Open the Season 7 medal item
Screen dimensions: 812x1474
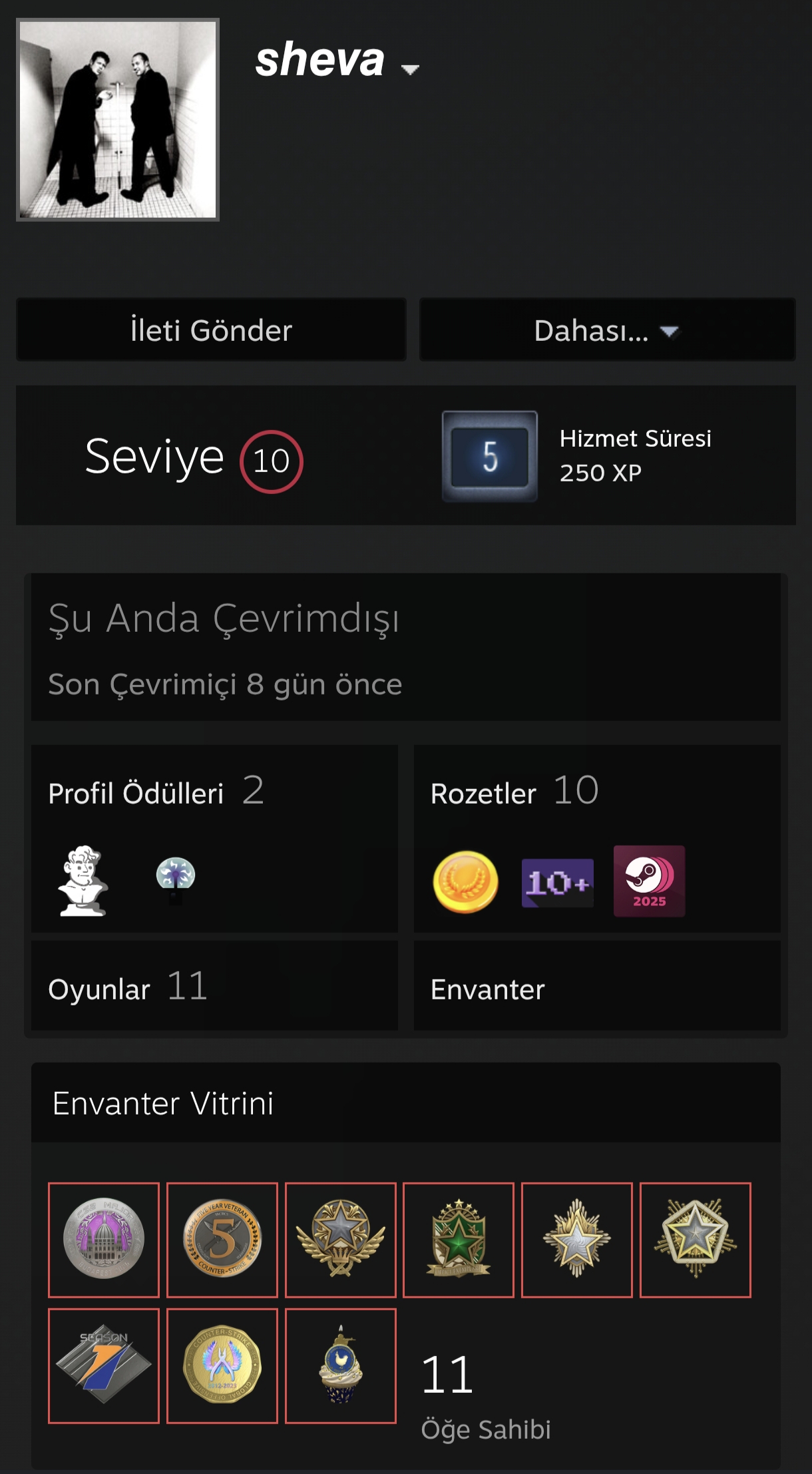tap(103, 1365)
